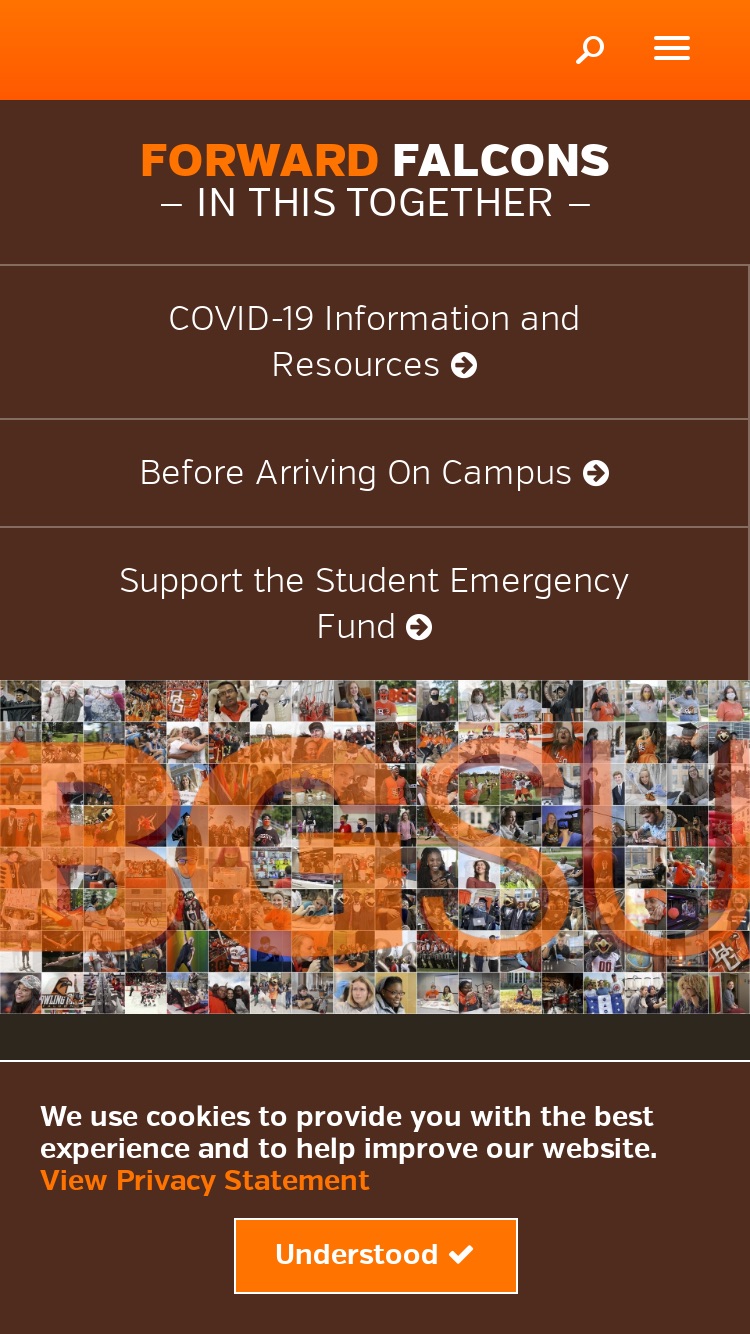The height and width of the screenshot is (1334, 750).
Task: Accept cookies with Understood button
Action: 376,1255
